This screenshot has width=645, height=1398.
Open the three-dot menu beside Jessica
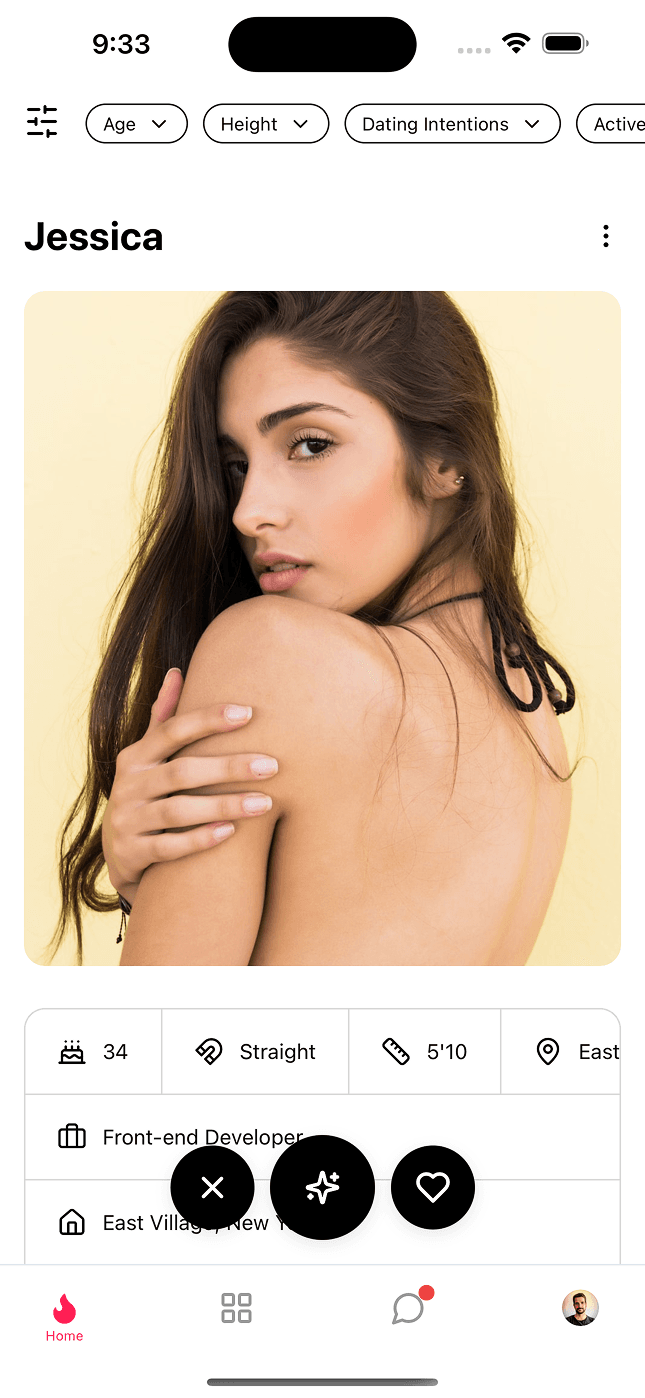tap(605, 236)
